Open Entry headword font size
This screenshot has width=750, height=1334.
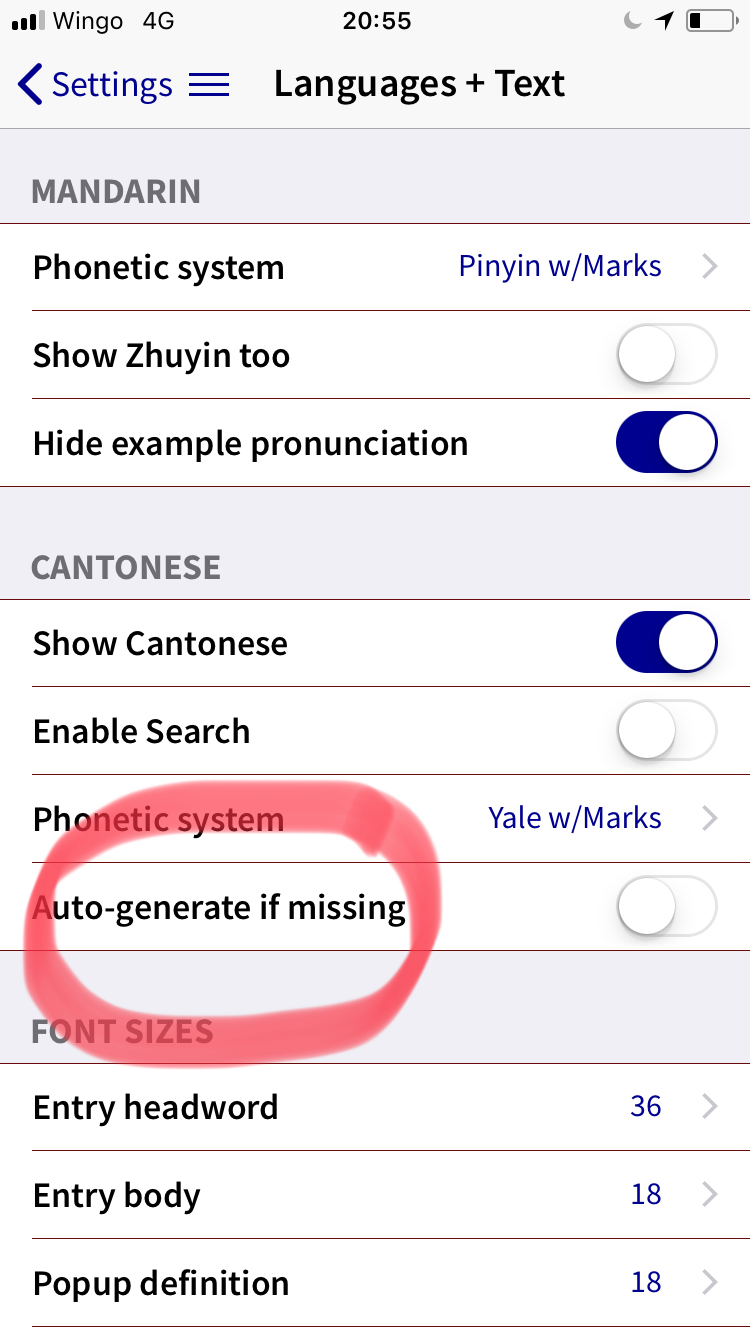coord(375,1107)
